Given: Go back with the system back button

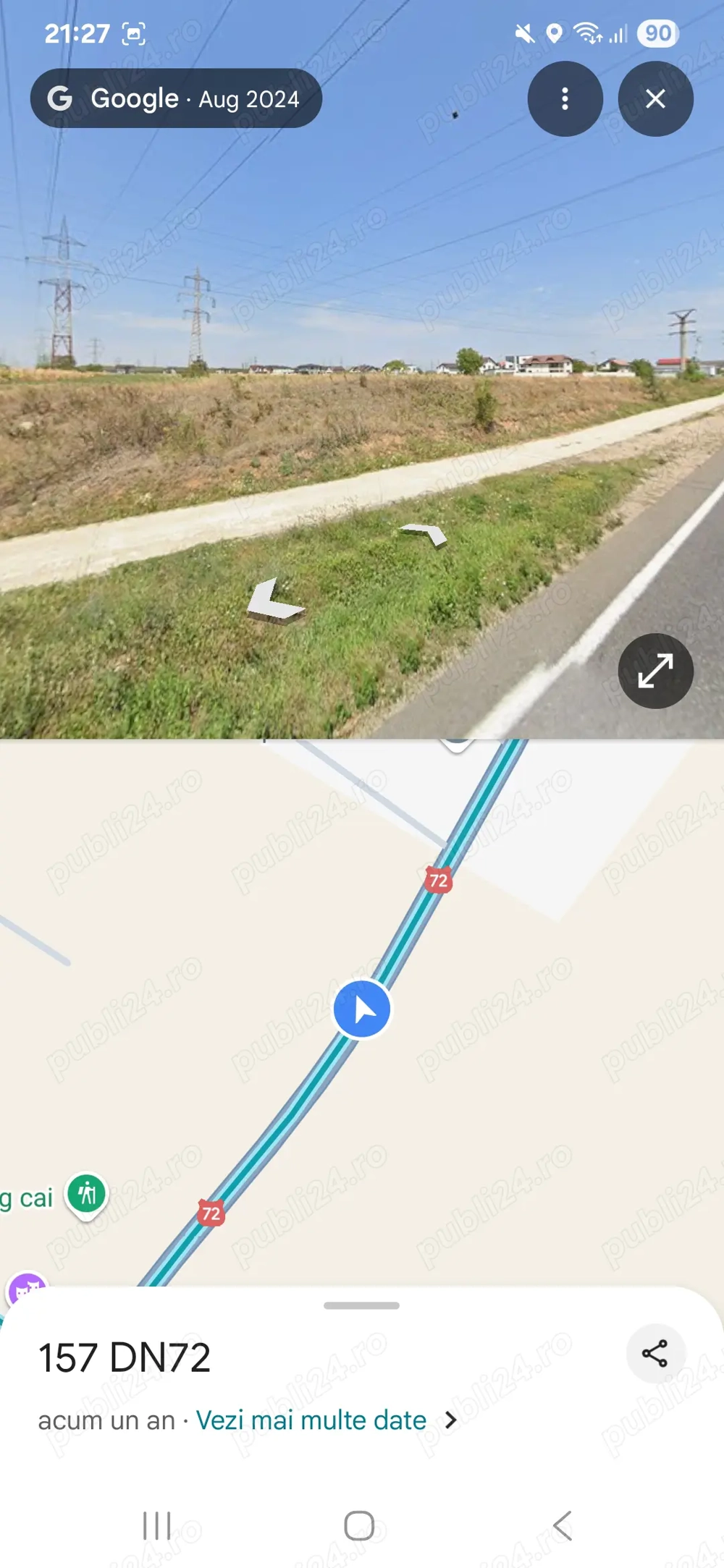Looking at the screenshot, I should (x=563, y=1525).
